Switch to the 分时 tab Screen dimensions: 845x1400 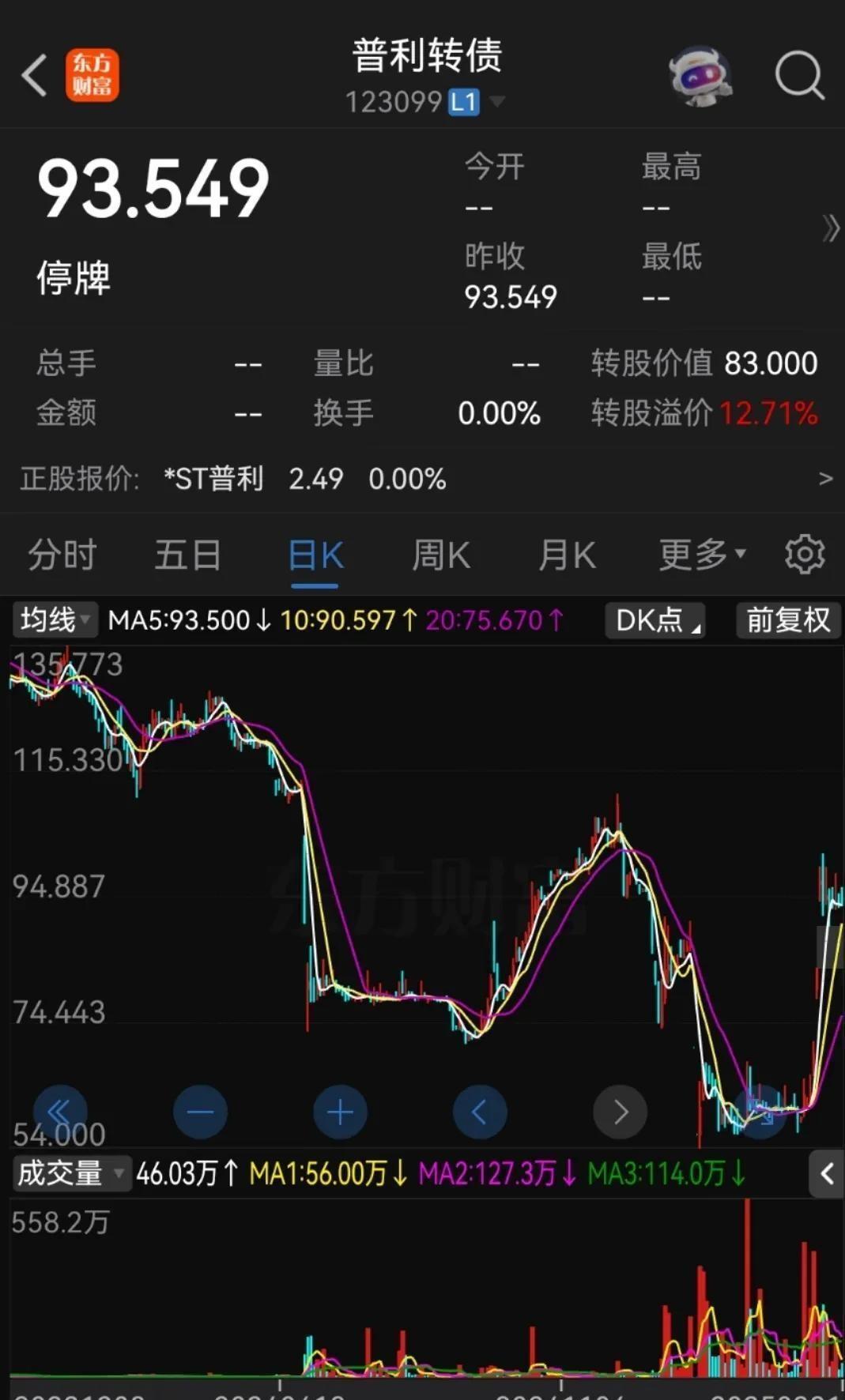(x=62, y=555)
